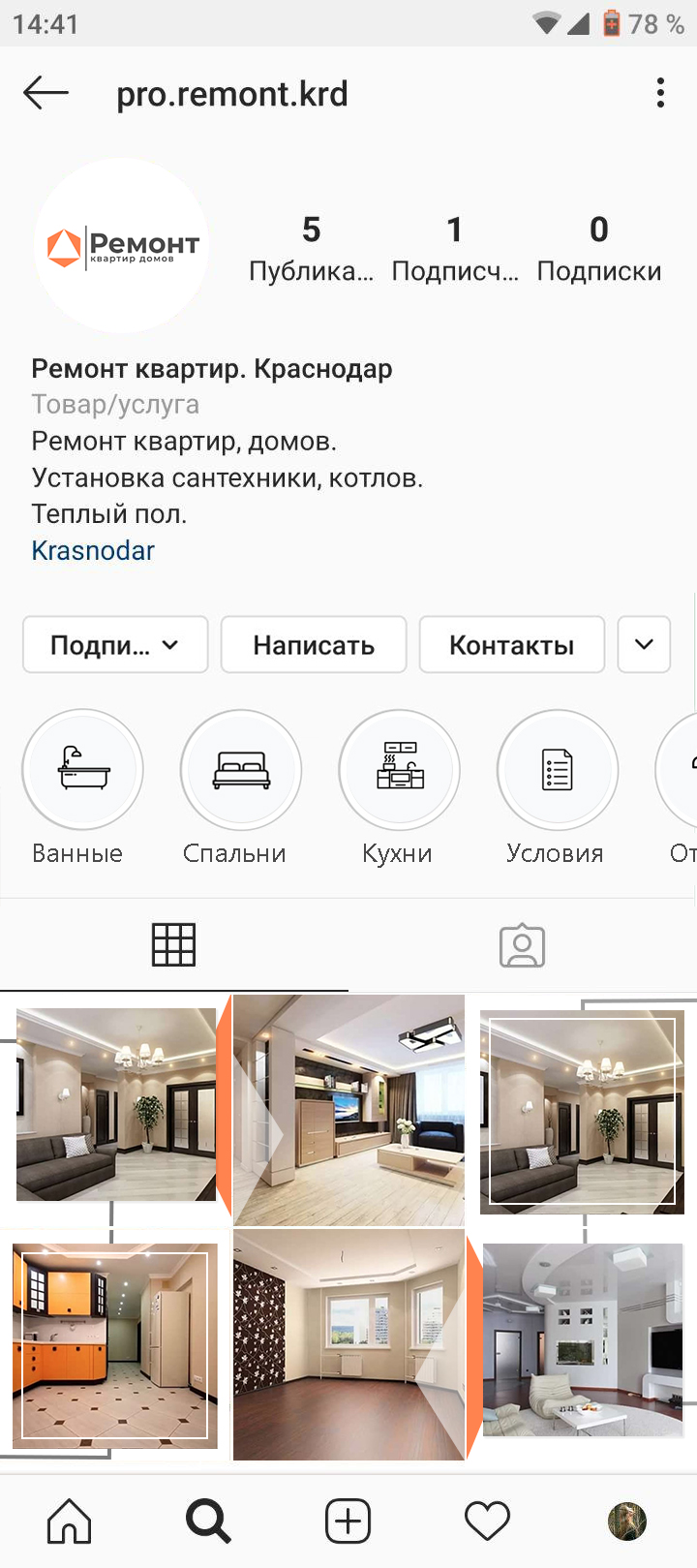
Task: Switch to the tagged photos tab
Action: click(522, 945)
